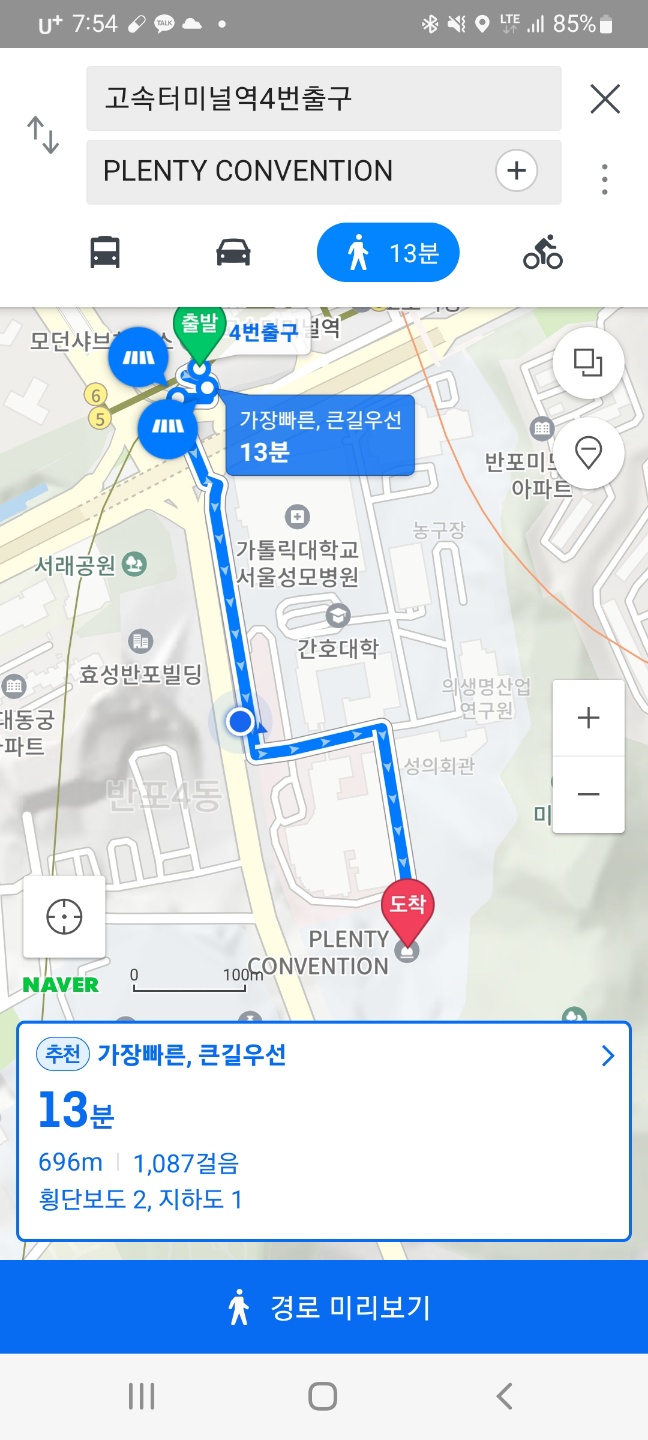Switch to driving directions
Viewport: 648px width, 1440px height.
pyautogui.click(x=233, y=252)
